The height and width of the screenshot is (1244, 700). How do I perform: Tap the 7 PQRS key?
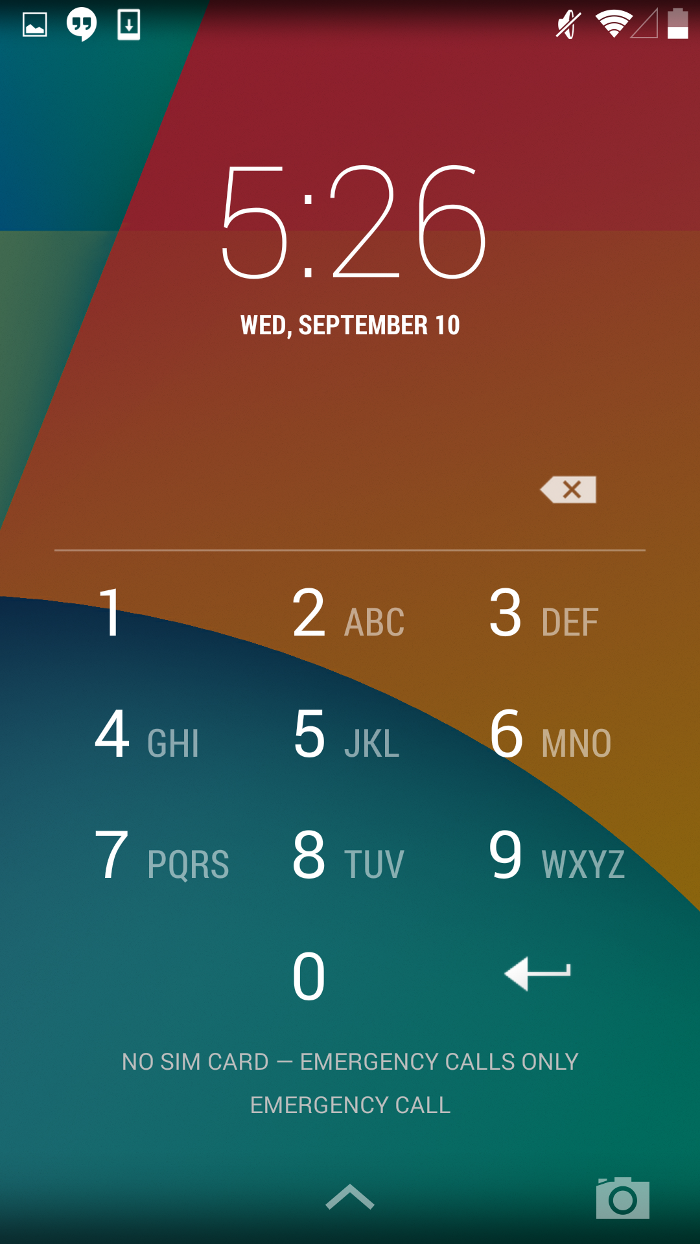point(161,857)
